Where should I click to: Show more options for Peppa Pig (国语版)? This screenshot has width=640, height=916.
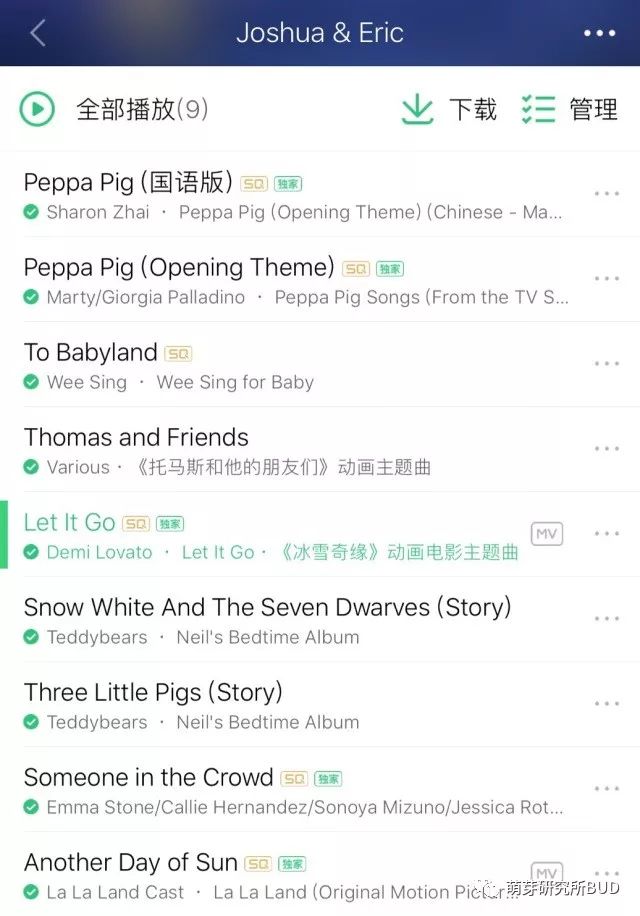pyautogui.click(x=607, y=194)
